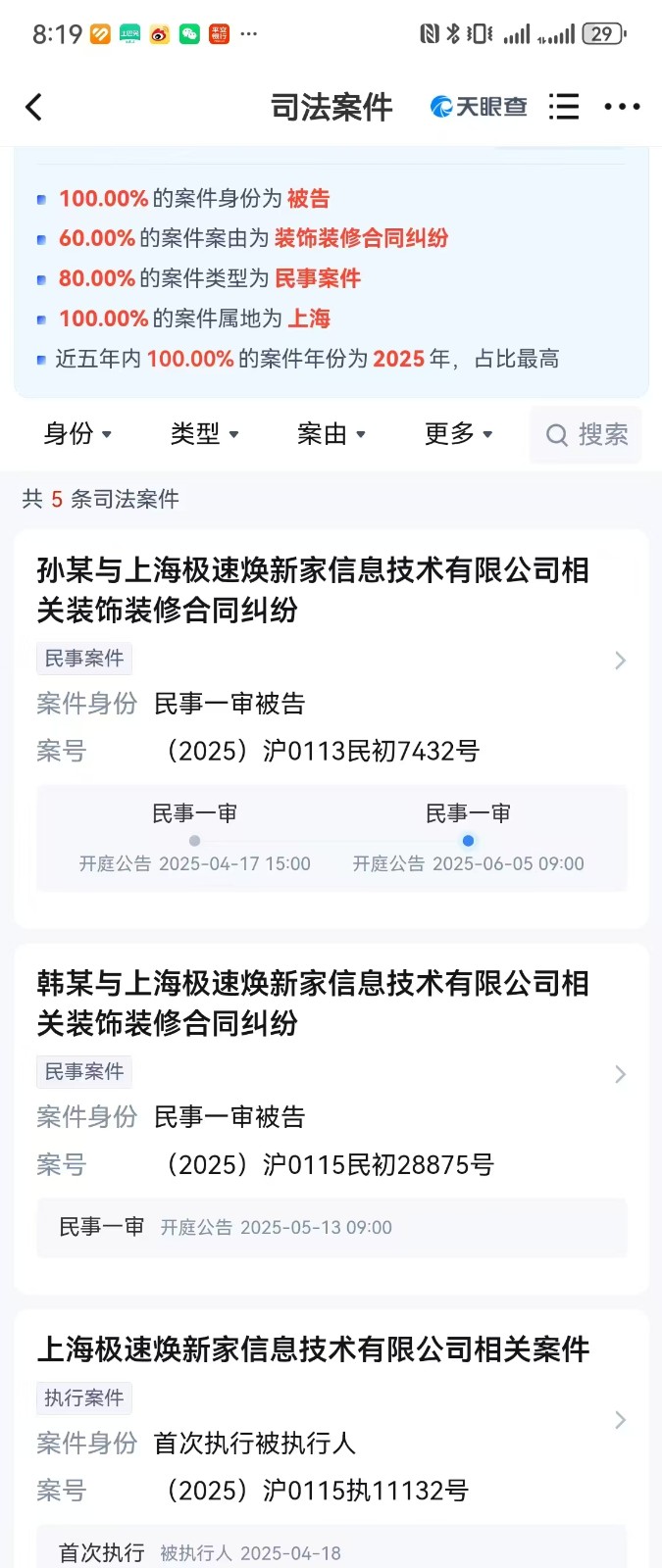
Task: Open the 孙某 装饰装修合同纠纷 case card
Action: point(314,590)
